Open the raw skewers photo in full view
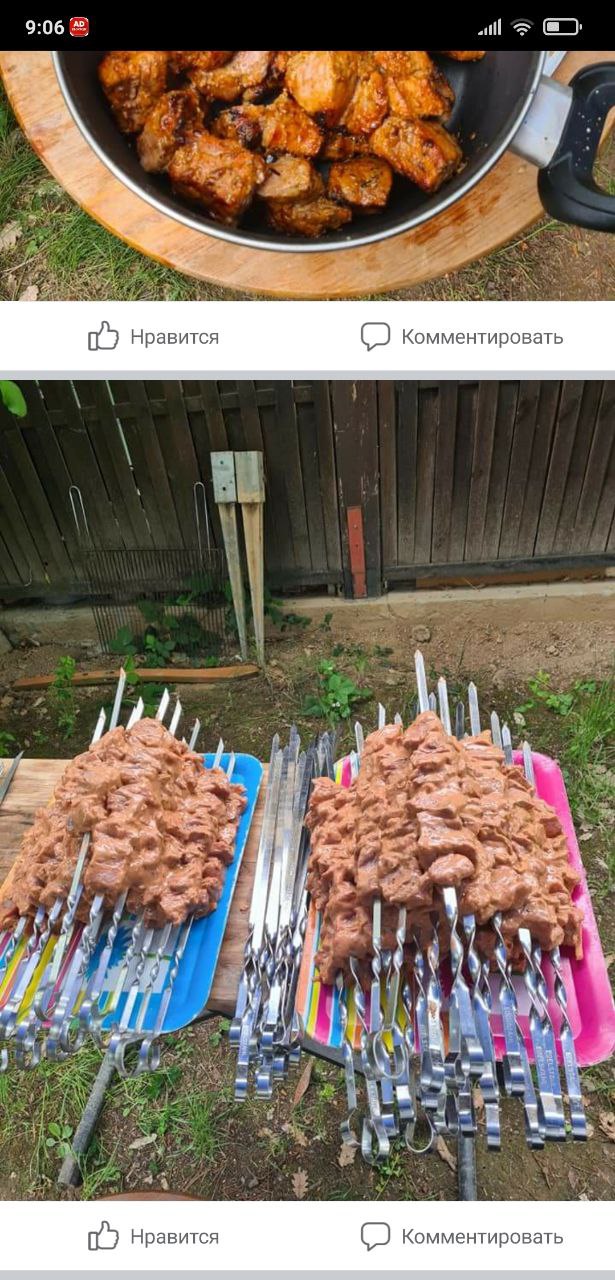 point(307,790)
